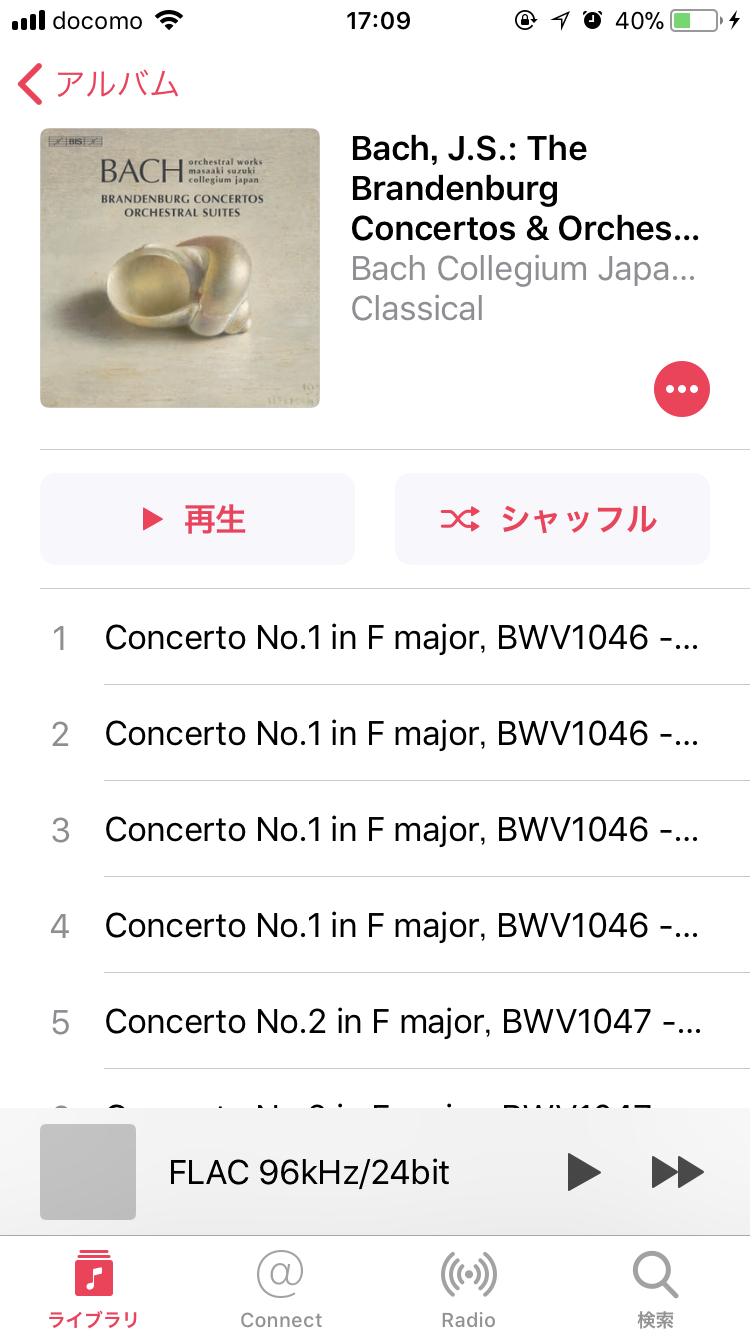Play track 4 Concerto No.1 BWV1046
This screenshot has width=750, height=1334.
click(375, 925)
